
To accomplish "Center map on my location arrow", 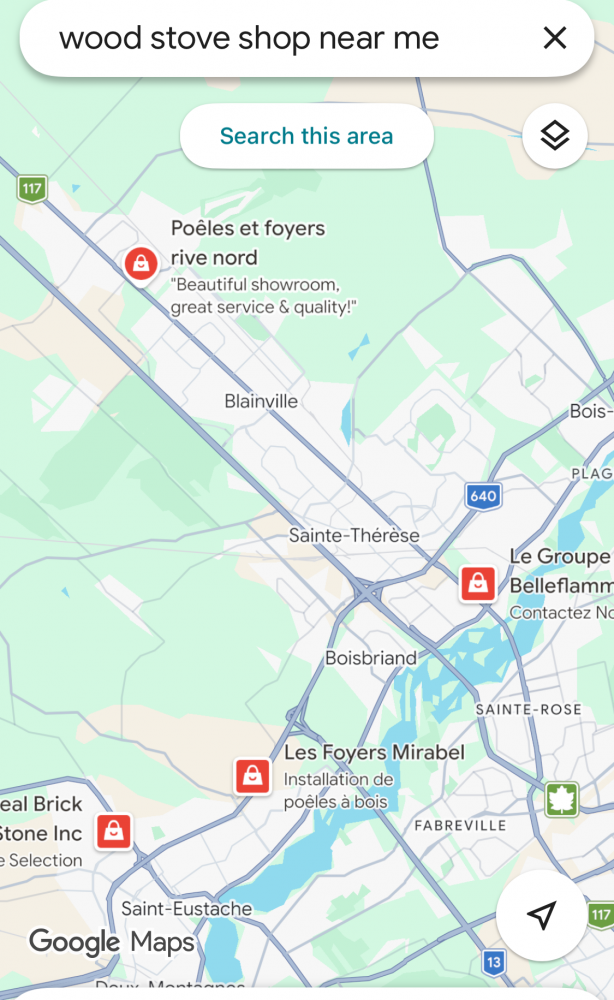I will [x=542, y=915].
